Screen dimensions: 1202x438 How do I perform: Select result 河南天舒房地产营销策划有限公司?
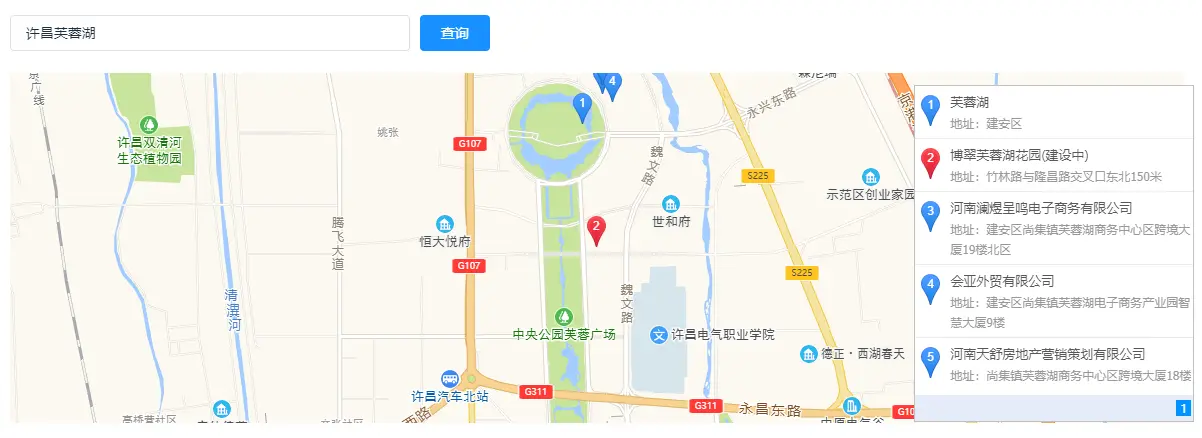click(1055, 364)
